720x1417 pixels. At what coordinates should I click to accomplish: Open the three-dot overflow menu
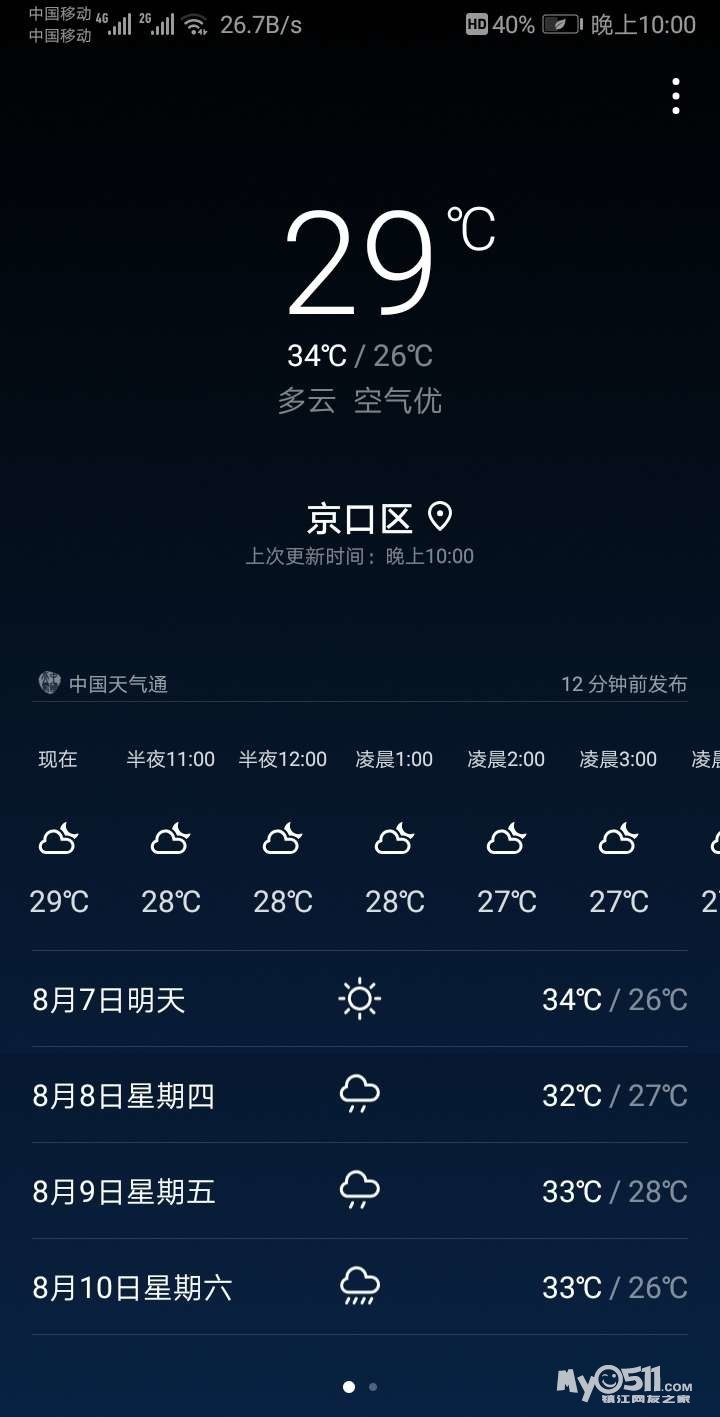click(676, 96)
